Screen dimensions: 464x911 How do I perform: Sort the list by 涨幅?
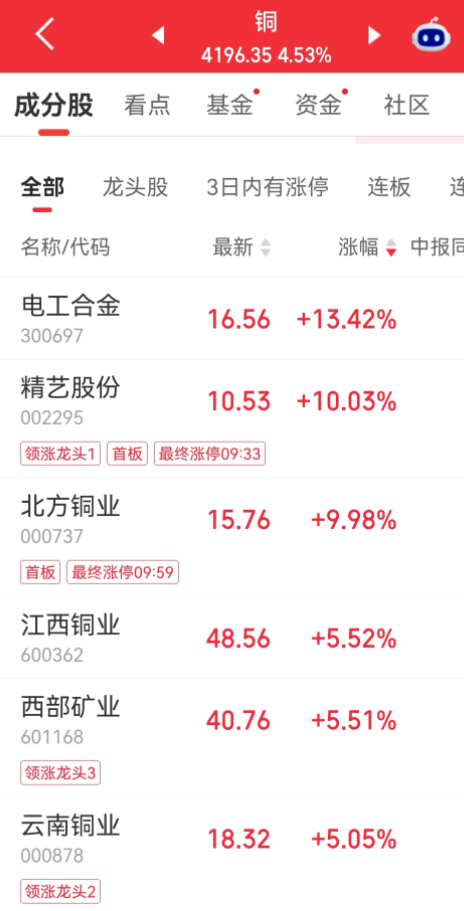click(368, 248)
